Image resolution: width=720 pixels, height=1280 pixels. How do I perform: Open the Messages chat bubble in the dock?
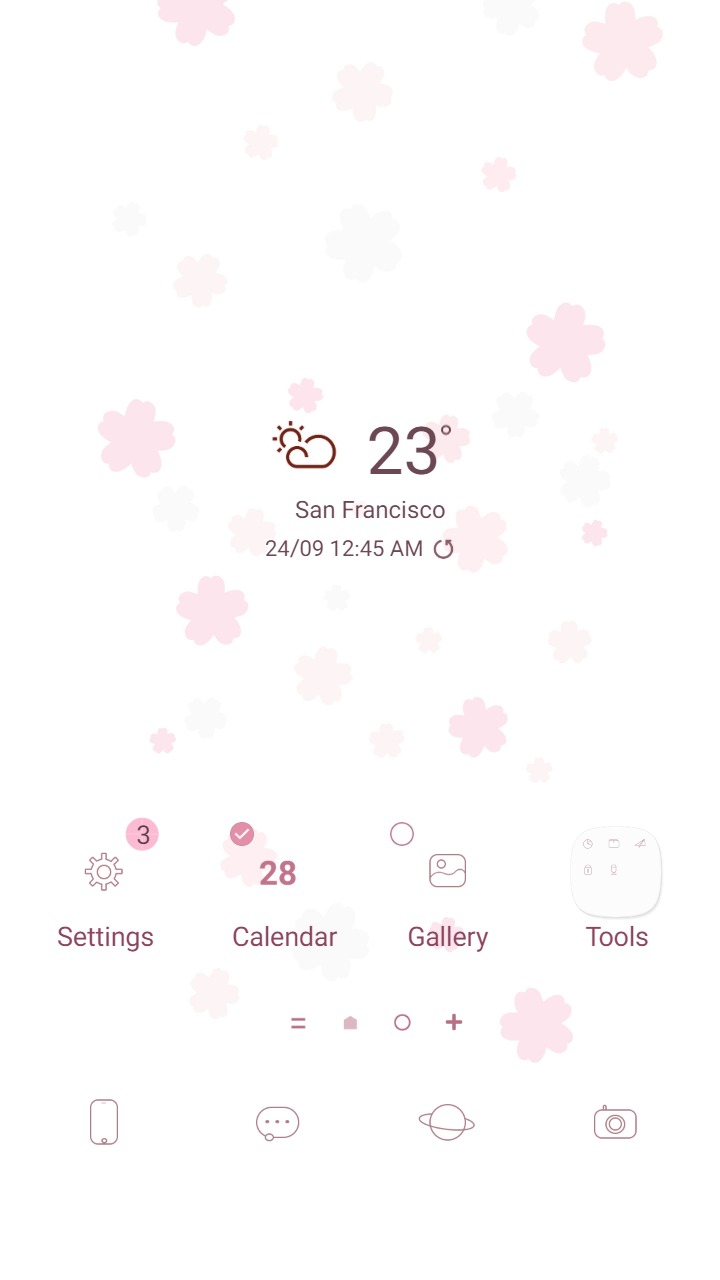277,1122
